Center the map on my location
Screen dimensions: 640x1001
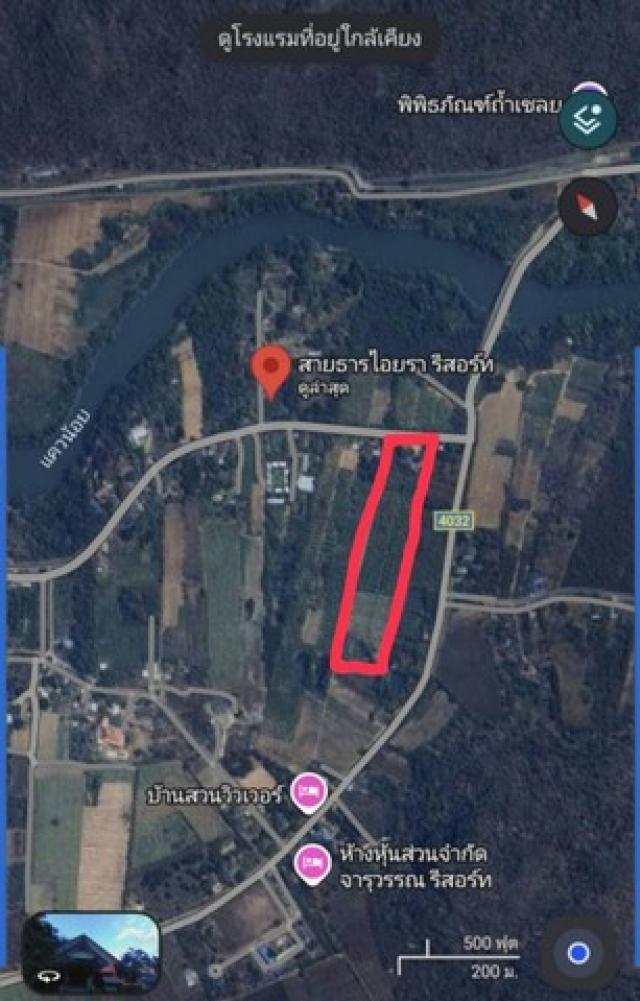[x=578, y=952]
